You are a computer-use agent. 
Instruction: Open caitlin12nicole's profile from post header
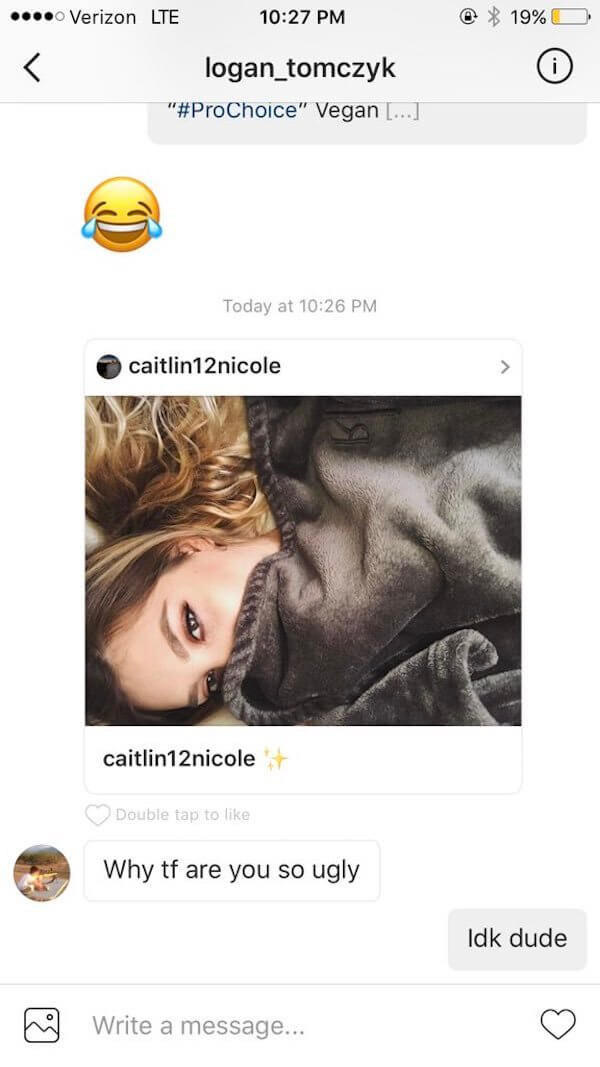(204, 366)
